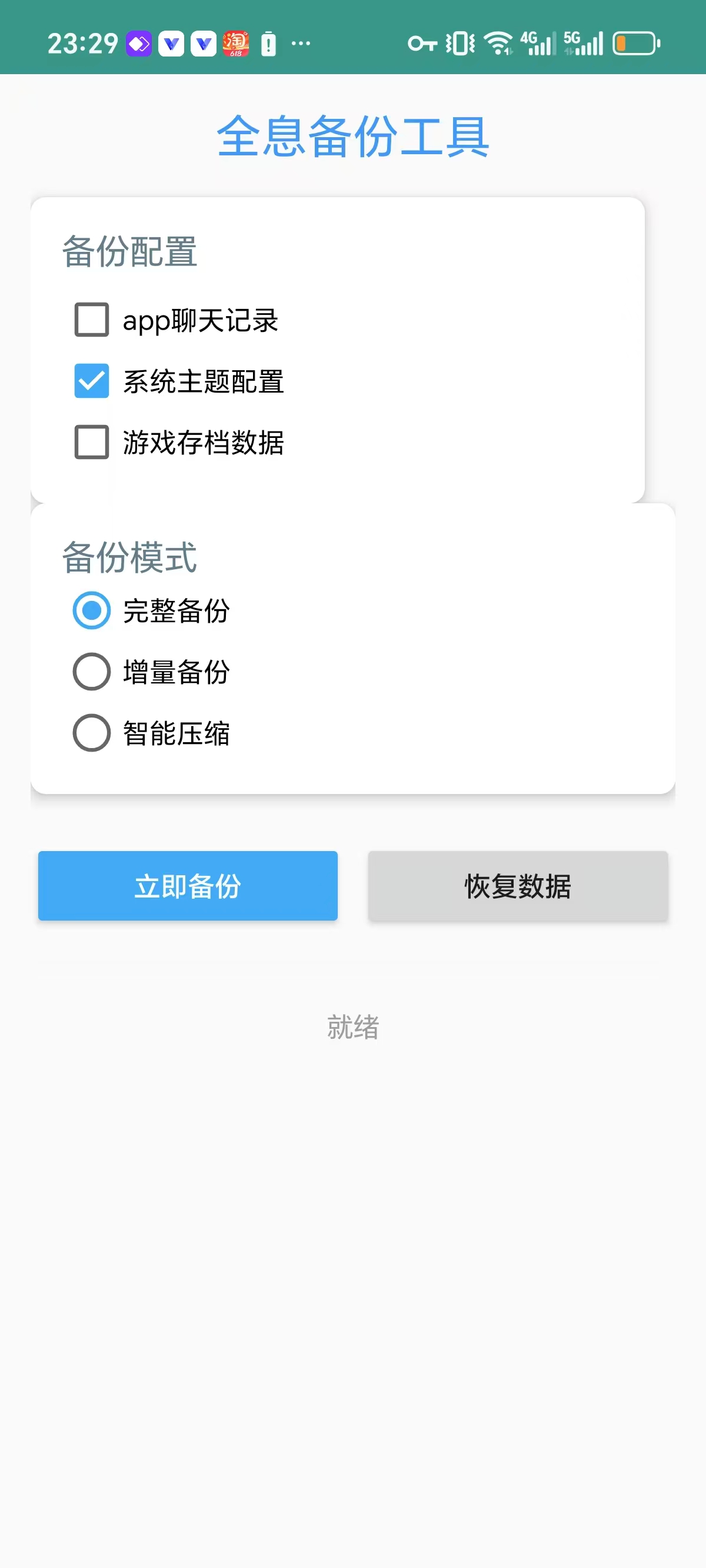Tap the 立即备份 button
The width and height of the screenshot is (706, 1568).
tap(188, 886)
